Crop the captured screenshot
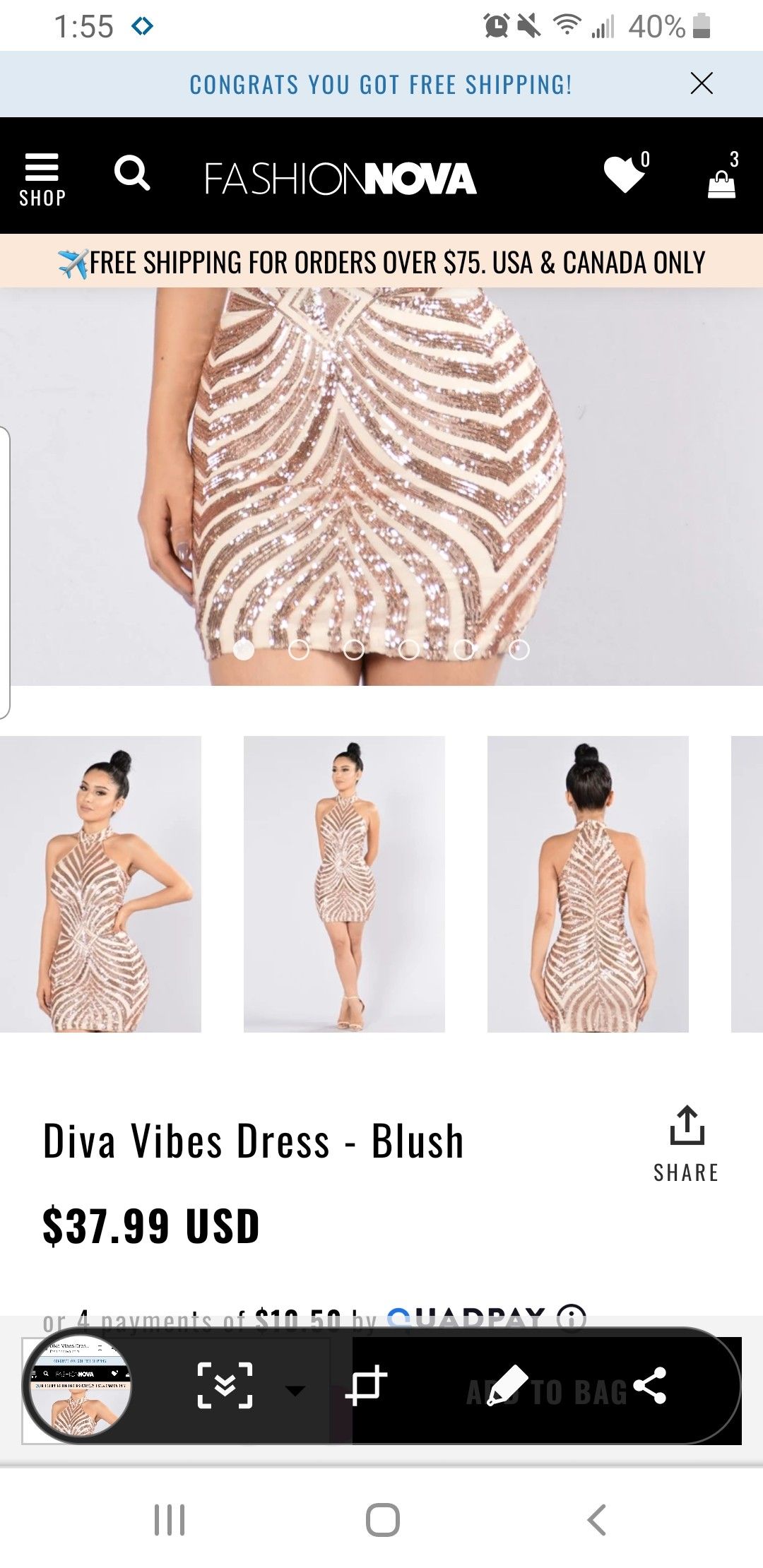The image size is (763, 1568). coord(366,1386)
